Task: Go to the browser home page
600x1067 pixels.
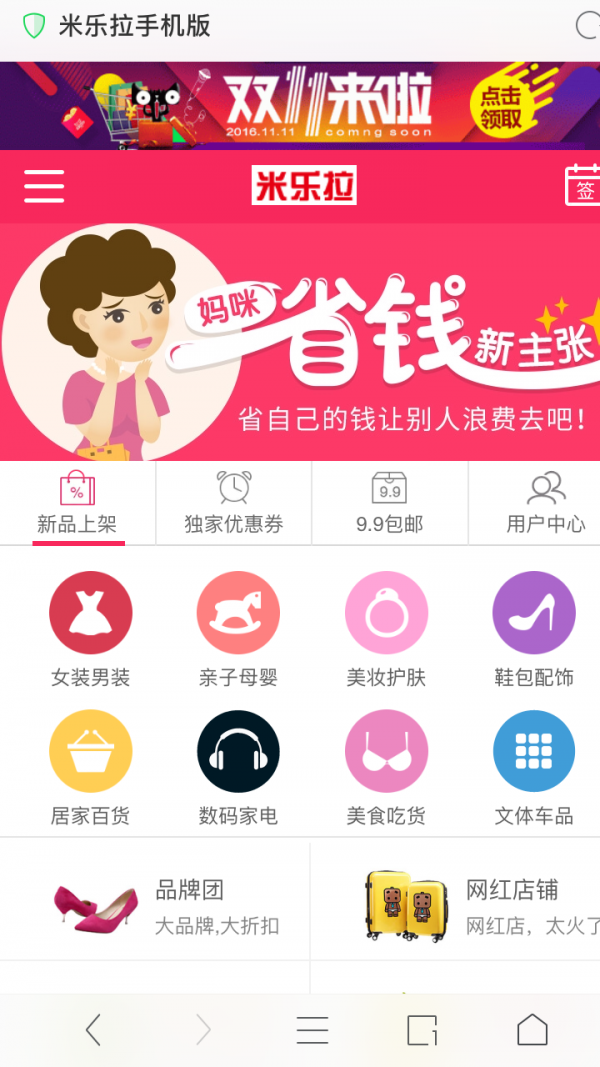Action: tap(532, 1029)
